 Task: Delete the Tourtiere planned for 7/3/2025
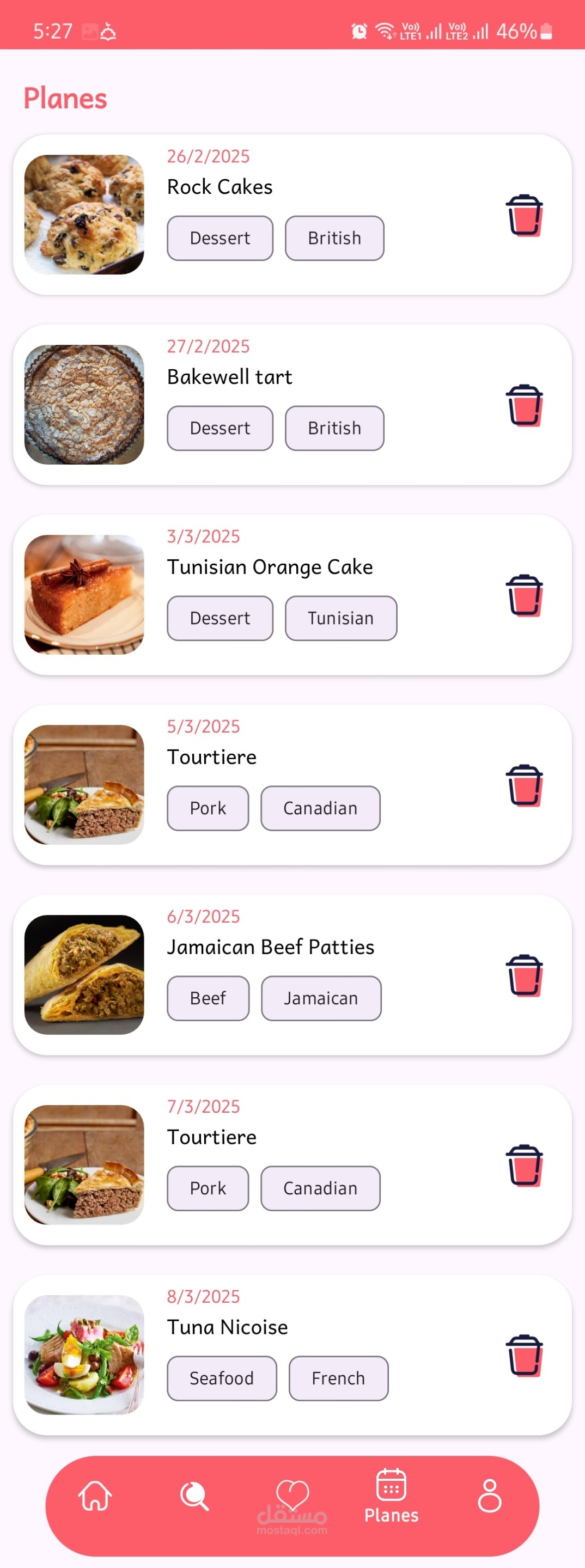click(523, 1164)
